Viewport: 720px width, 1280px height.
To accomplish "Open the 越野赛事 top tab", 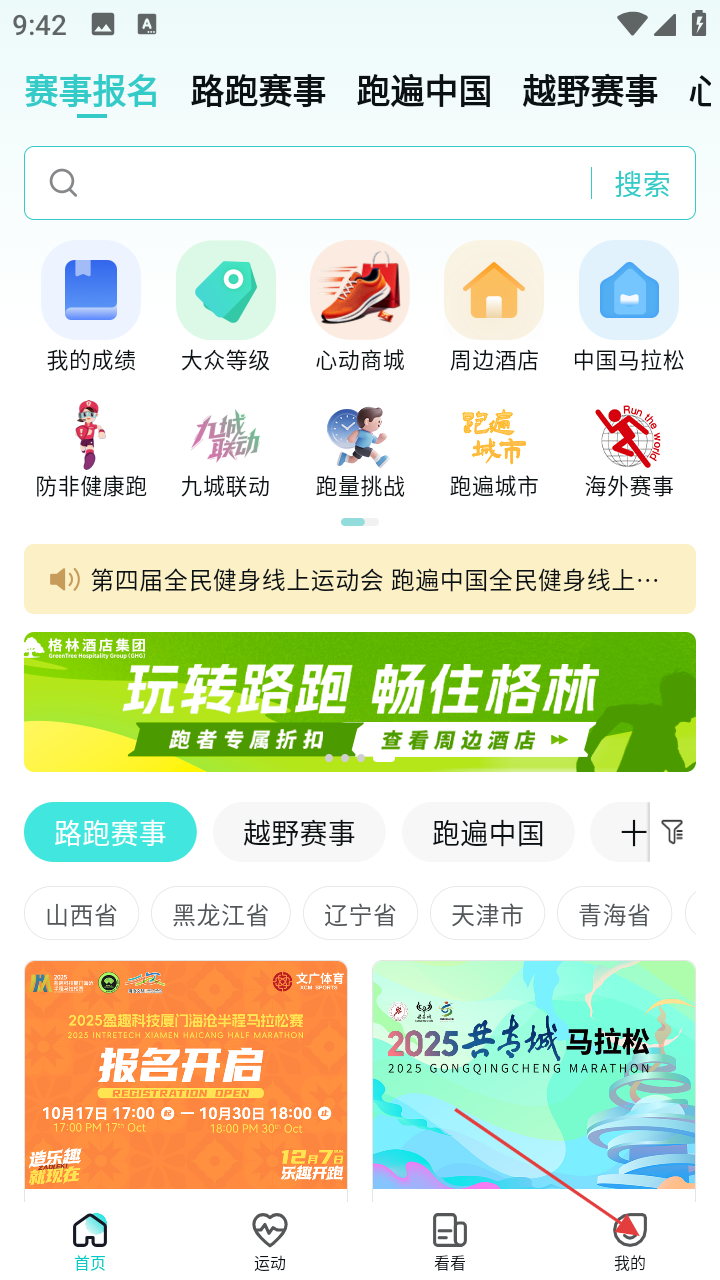I will pyautogui.click(x=589, y=91).
